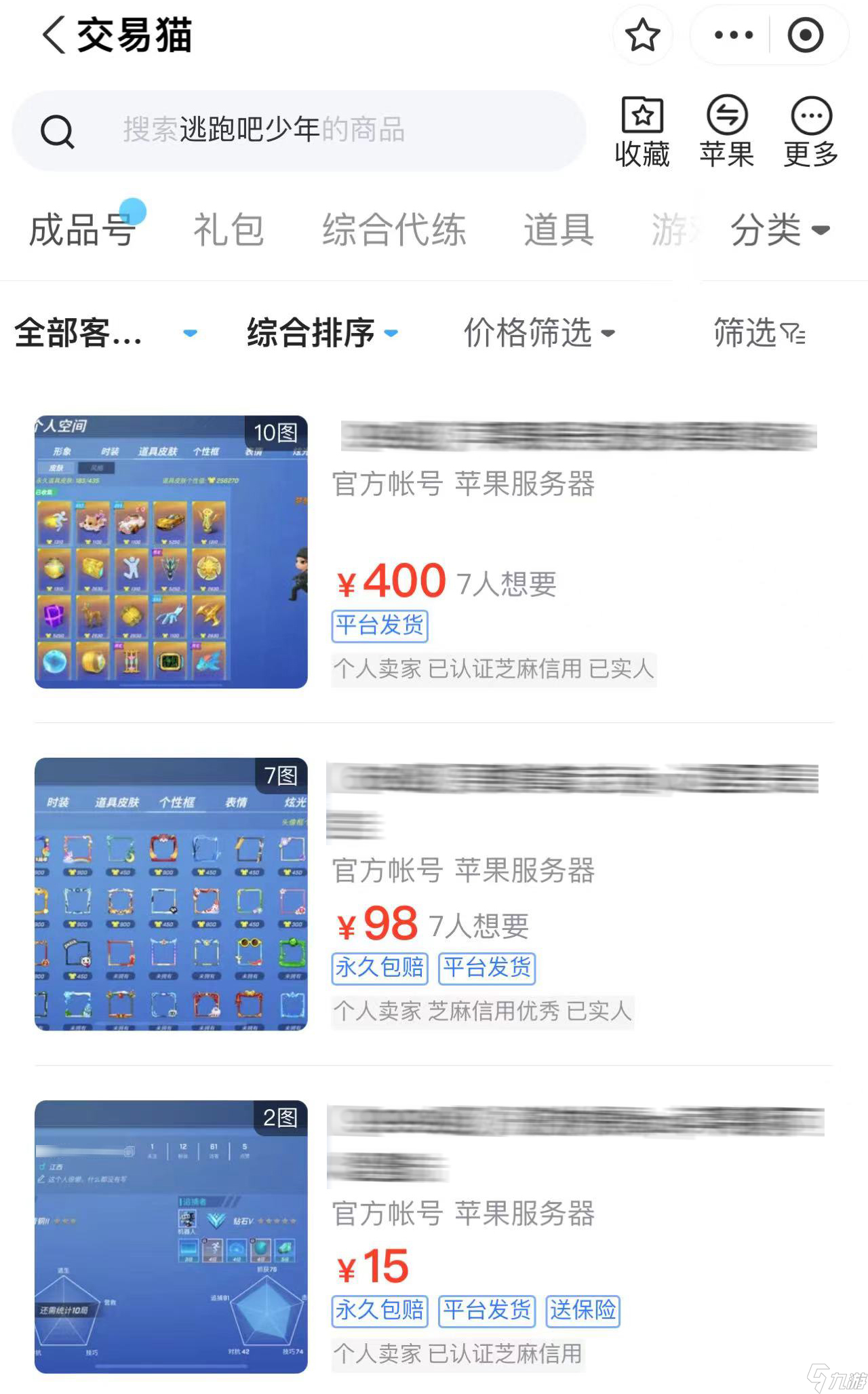Go back from 交易猫 page
868x1394 pixels.
tap(54, 35)
